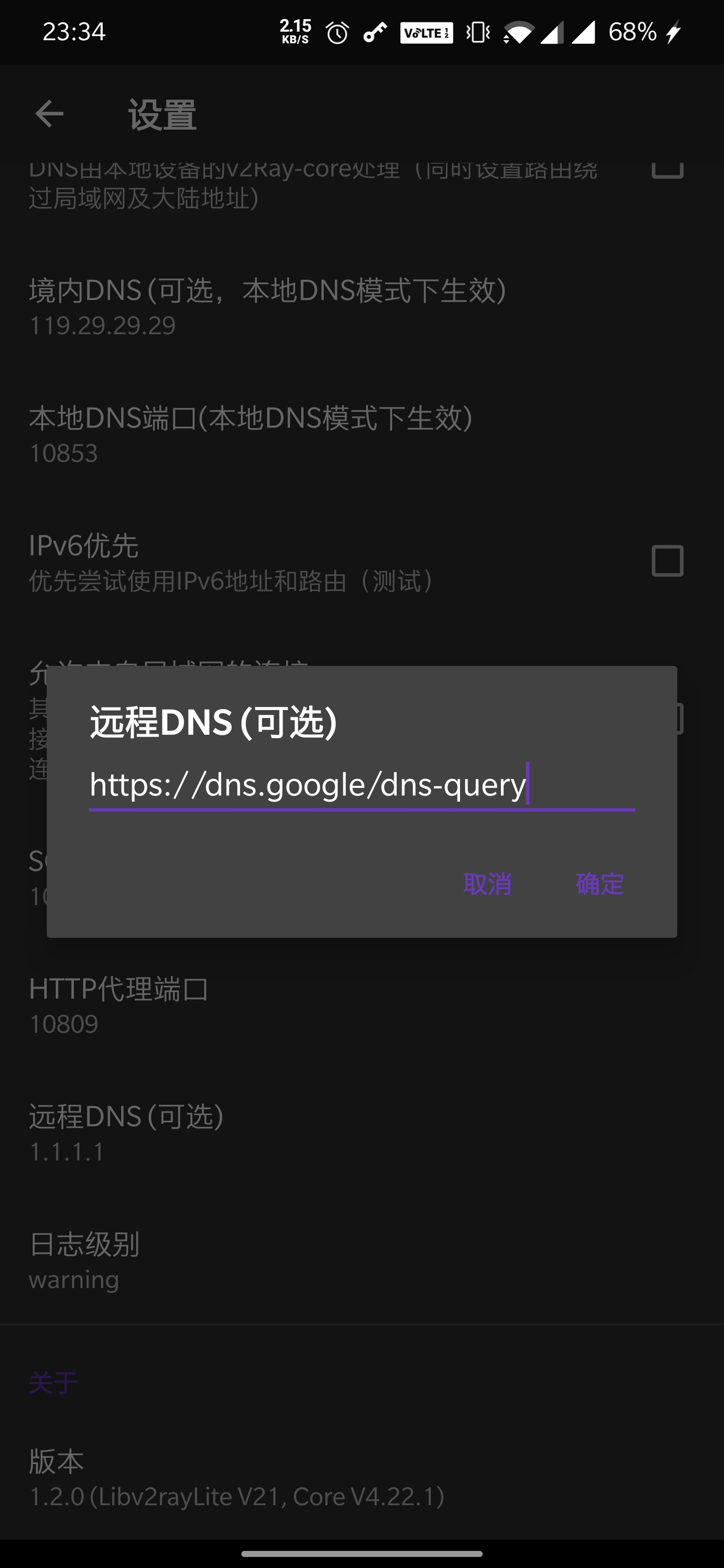Open the 日志级别 selection dialog

pos(243,1260)
